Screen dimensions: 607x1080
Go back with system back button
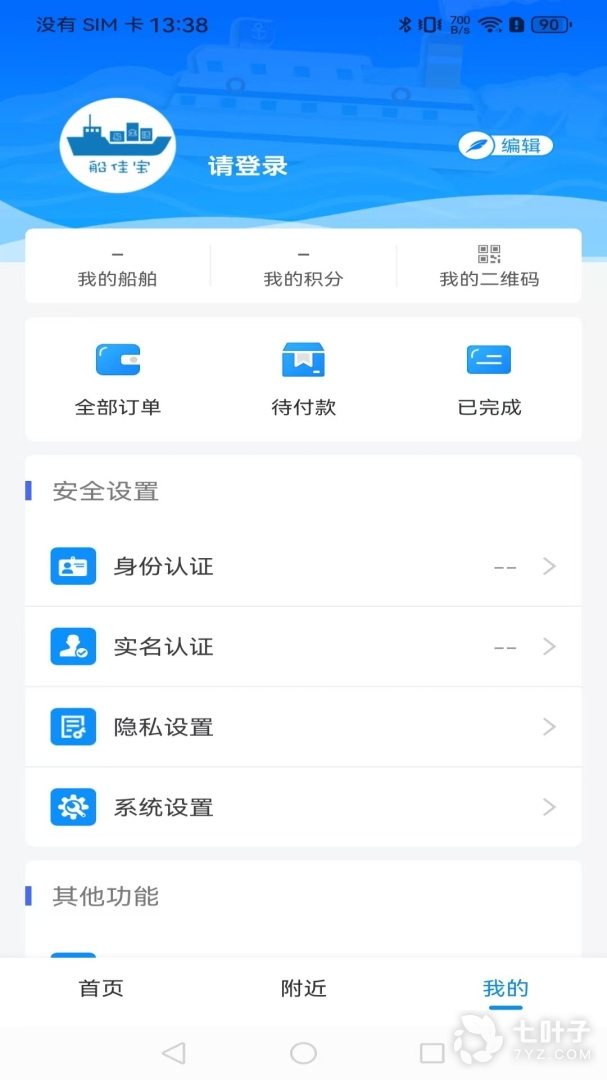point(174,1052)
